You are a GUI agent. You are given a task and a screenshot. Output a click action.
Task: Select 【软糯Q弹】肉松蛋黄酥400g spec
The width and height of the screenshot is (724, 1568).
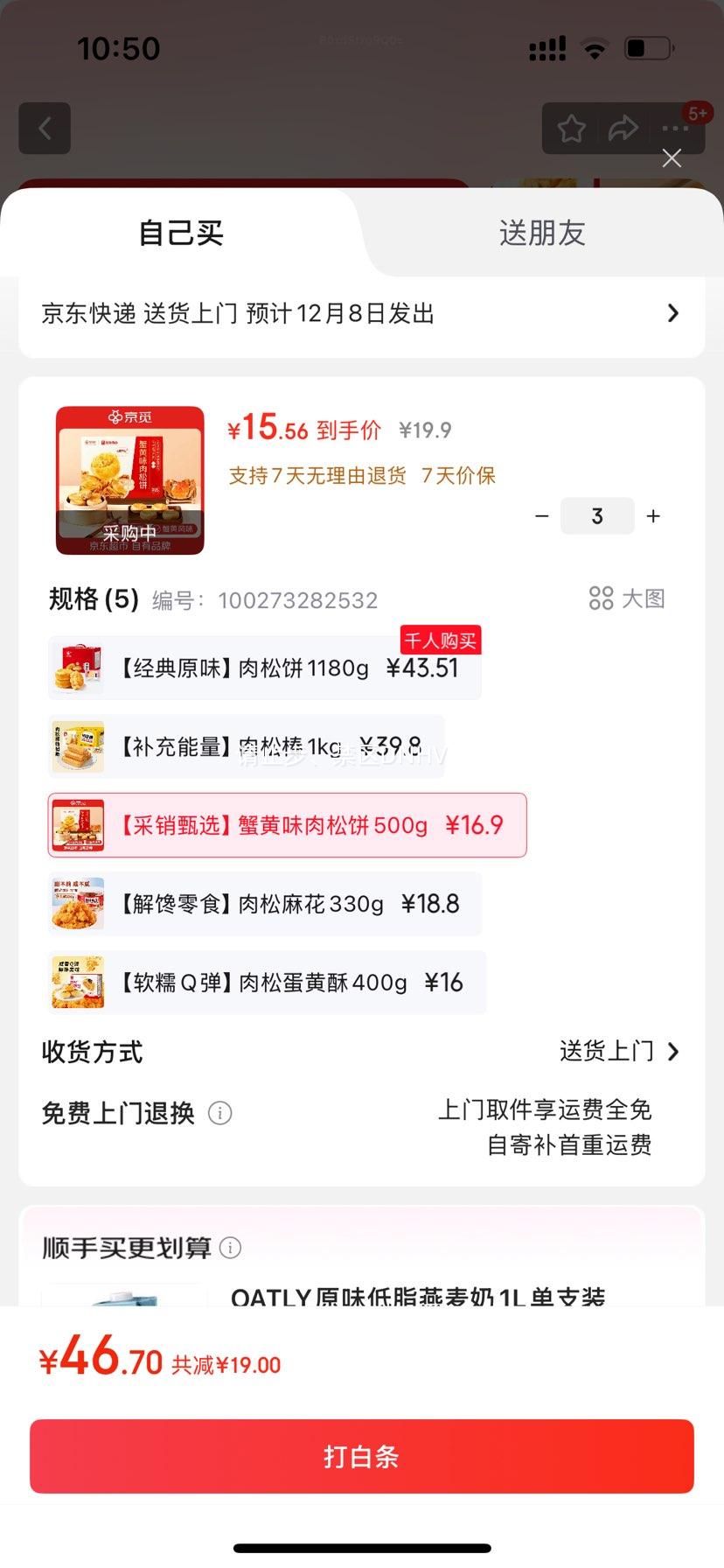click(267, 983)
